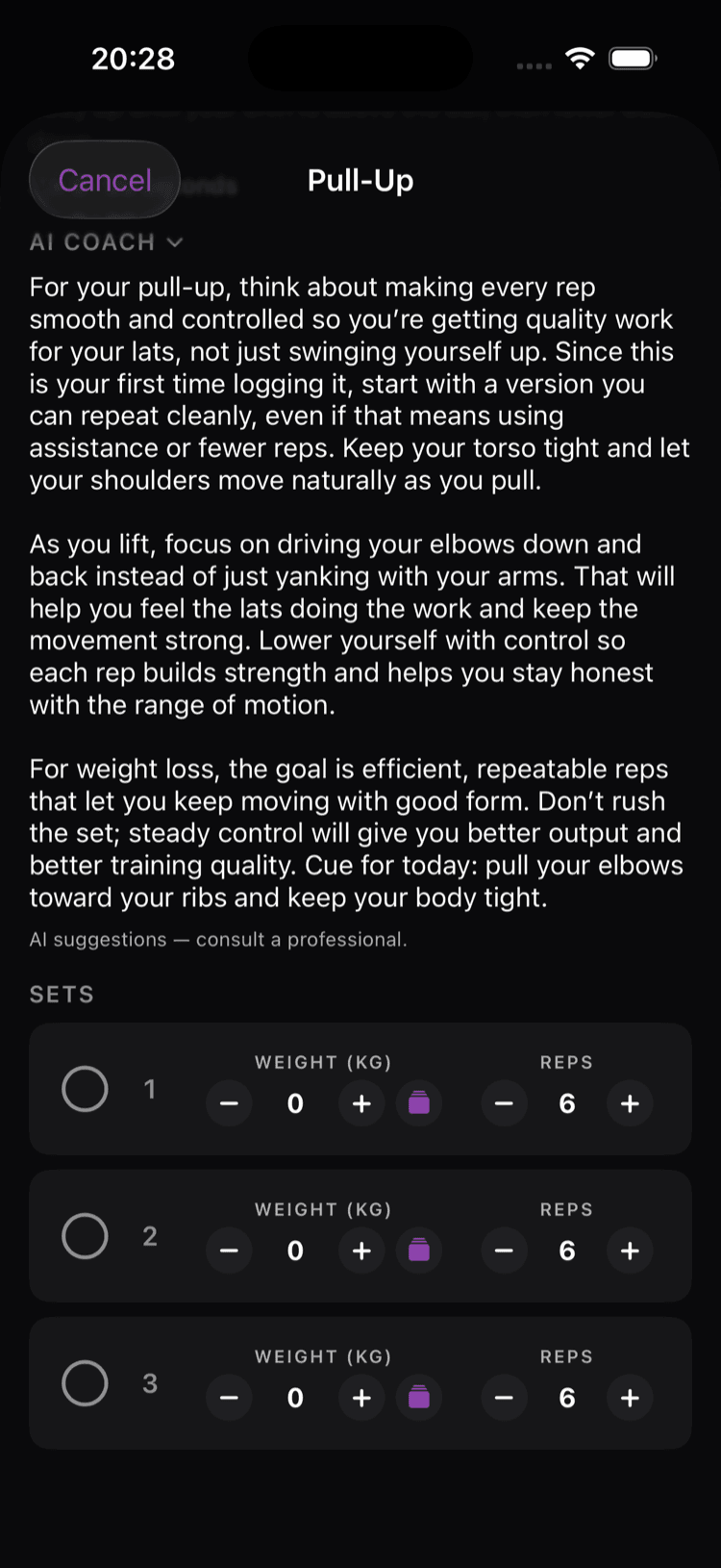Viewport: 721px width, 1568px height.
Task: Open the purple weight icon for set 2
Action: point(419,1251)
